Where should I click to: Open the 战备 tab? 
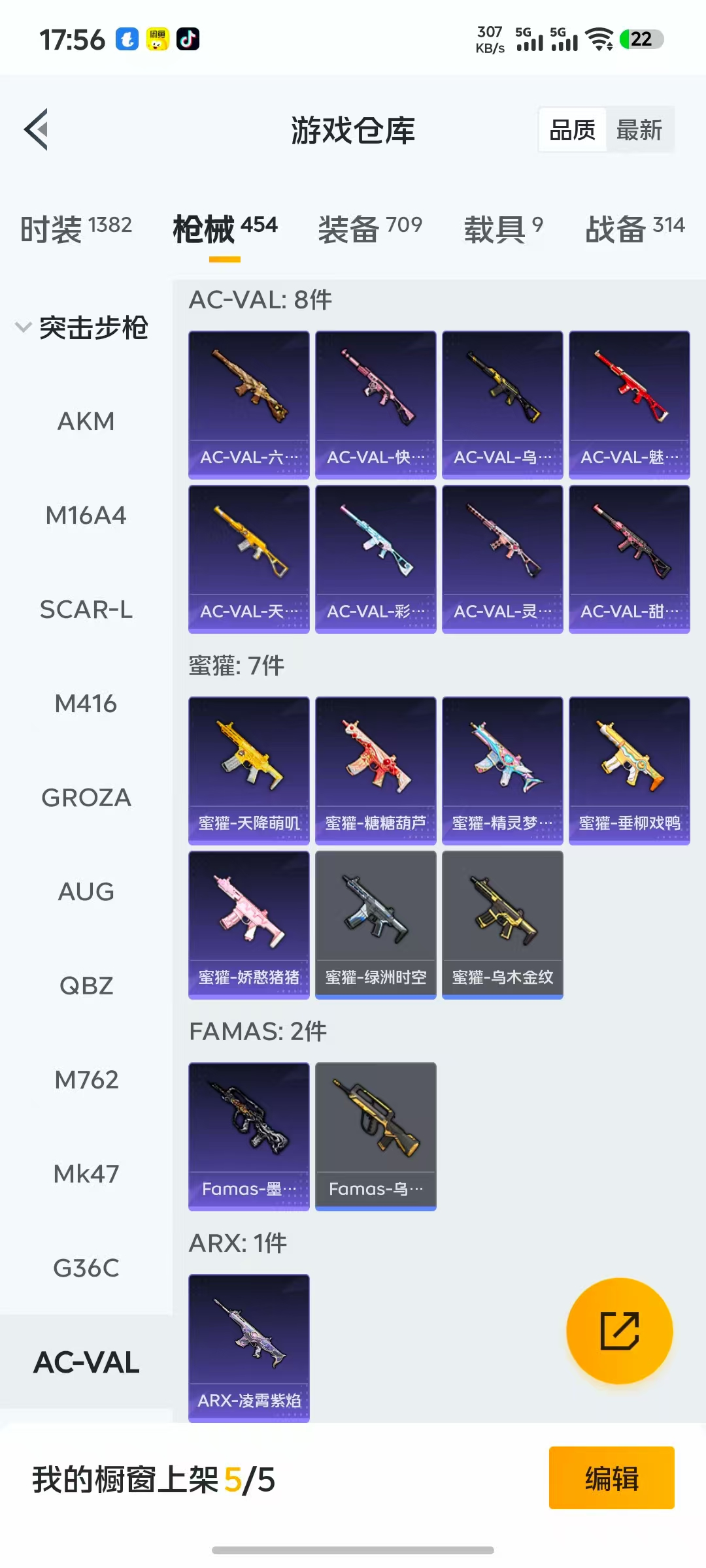635,229
